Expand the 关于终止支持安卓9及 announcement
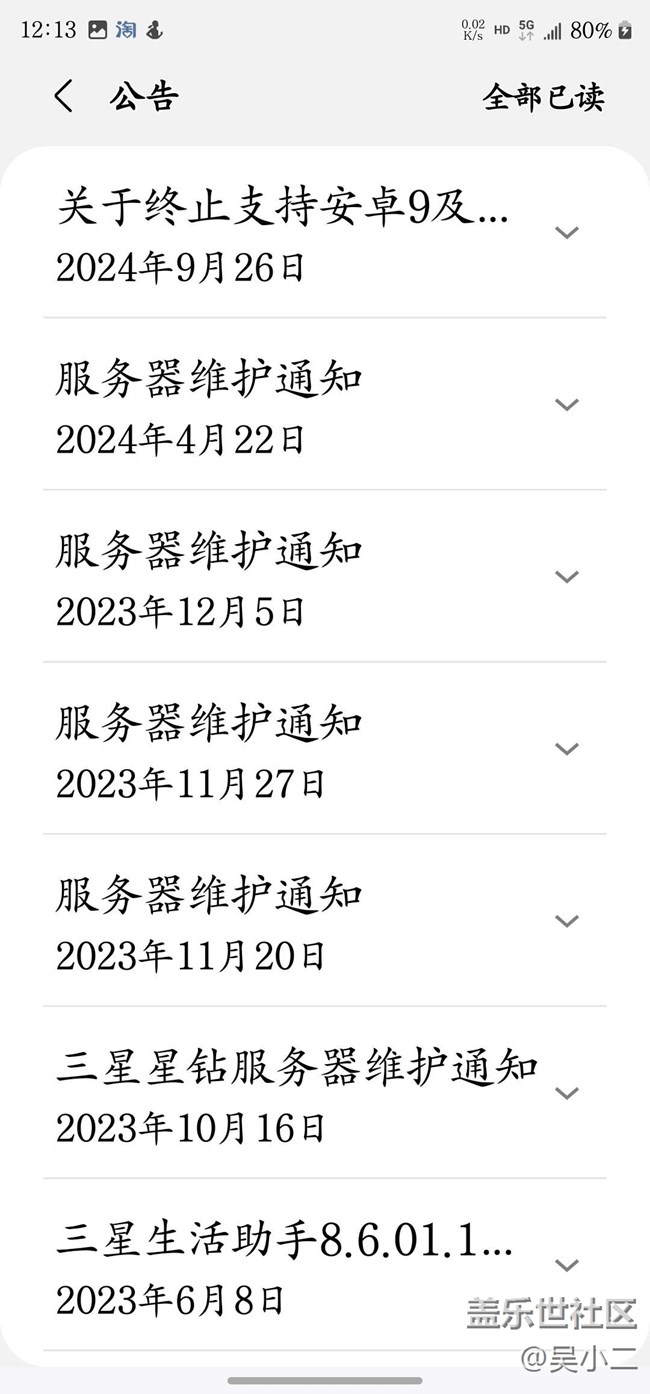This screenshot has height=1394, width=650. pos(566,233)
